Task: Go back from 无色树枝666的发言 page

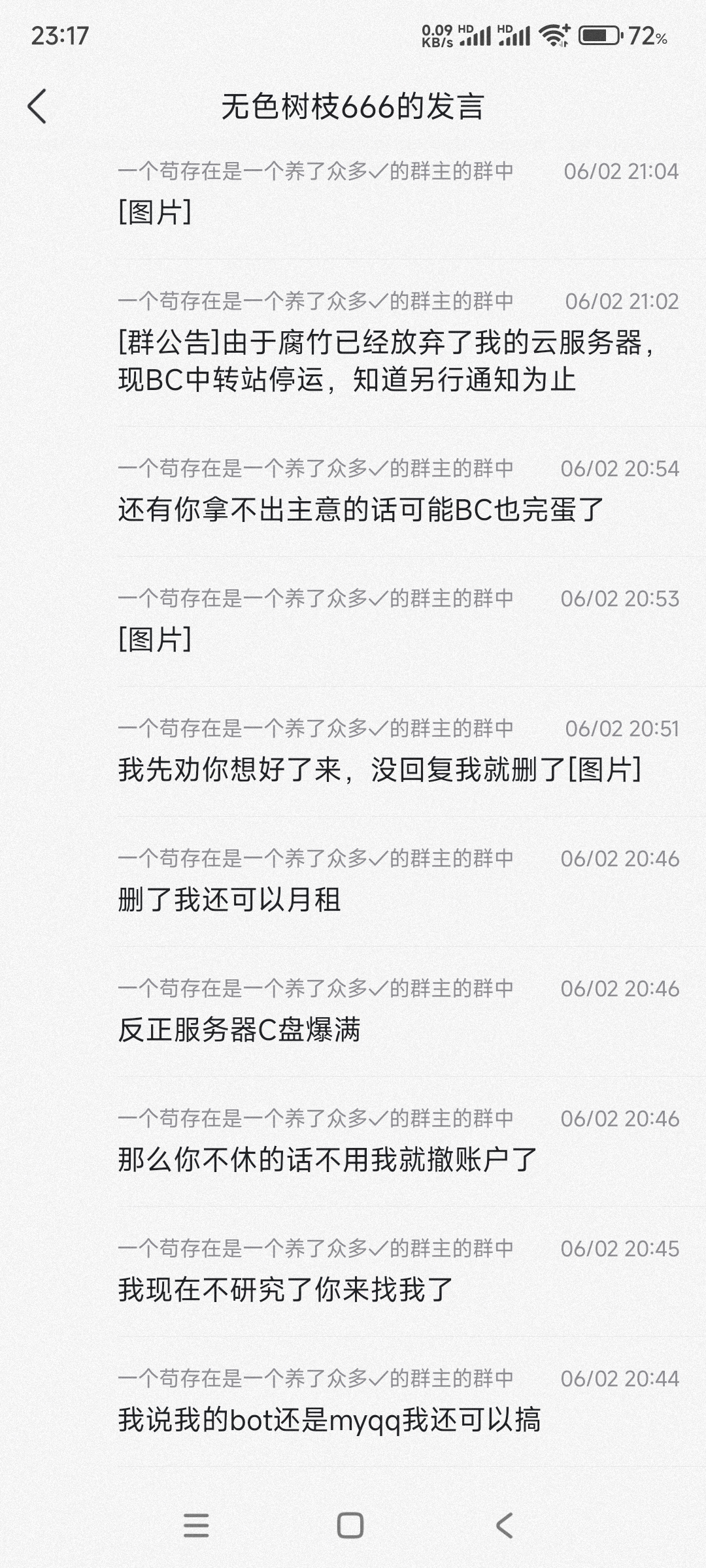Action: 37,106
